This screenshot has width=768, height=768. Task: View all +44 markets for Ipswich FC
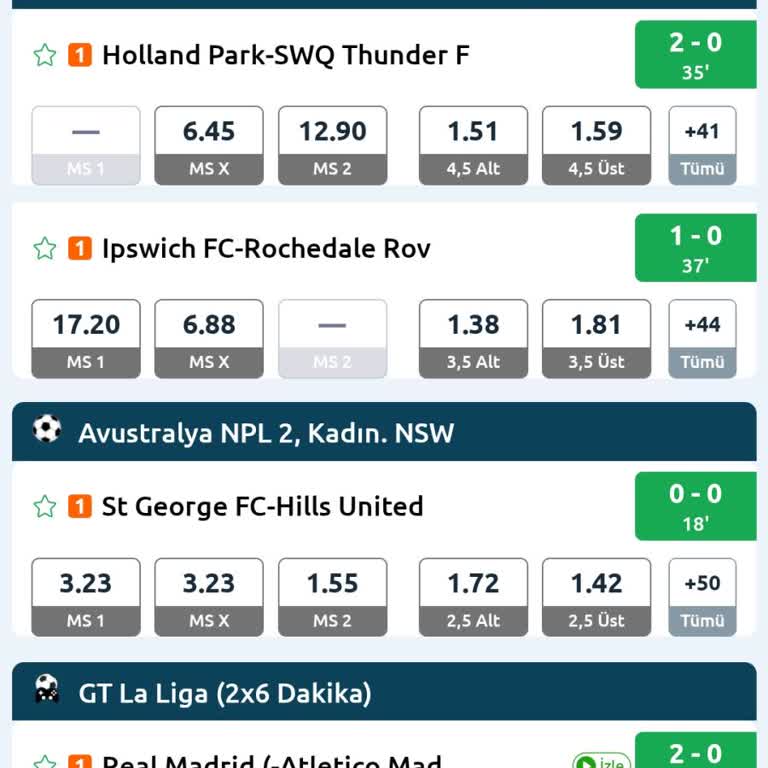(x=702, y=338)
